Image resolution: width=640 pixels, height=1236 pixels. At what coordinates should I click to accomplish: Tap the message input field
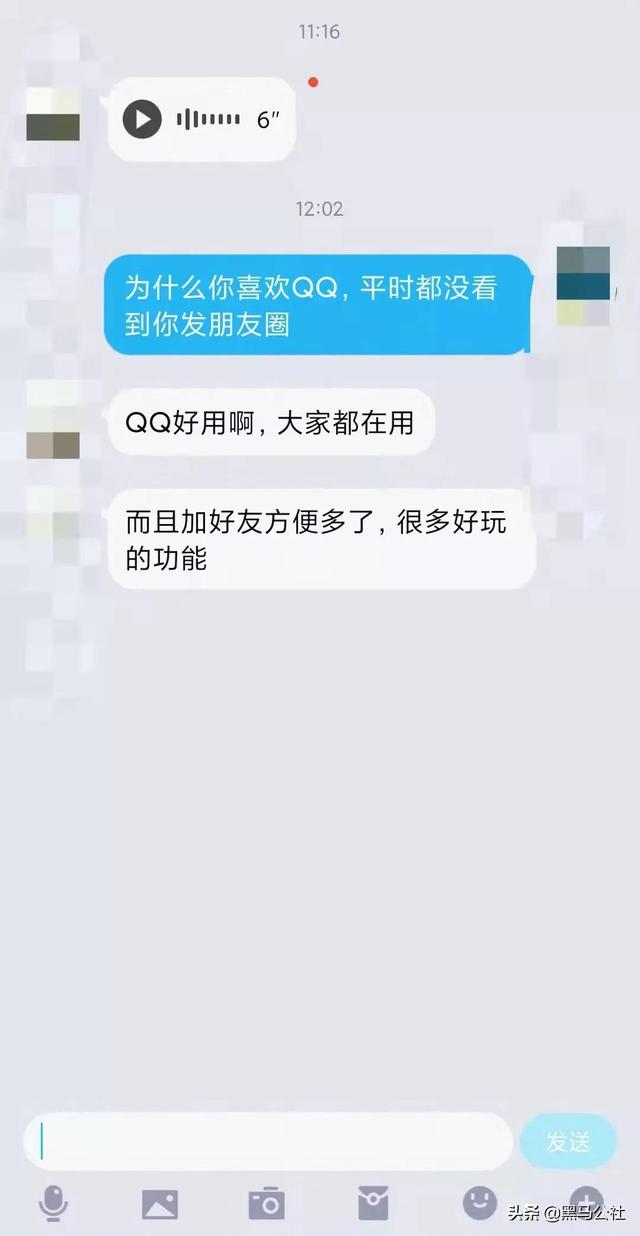point(268,1141)
